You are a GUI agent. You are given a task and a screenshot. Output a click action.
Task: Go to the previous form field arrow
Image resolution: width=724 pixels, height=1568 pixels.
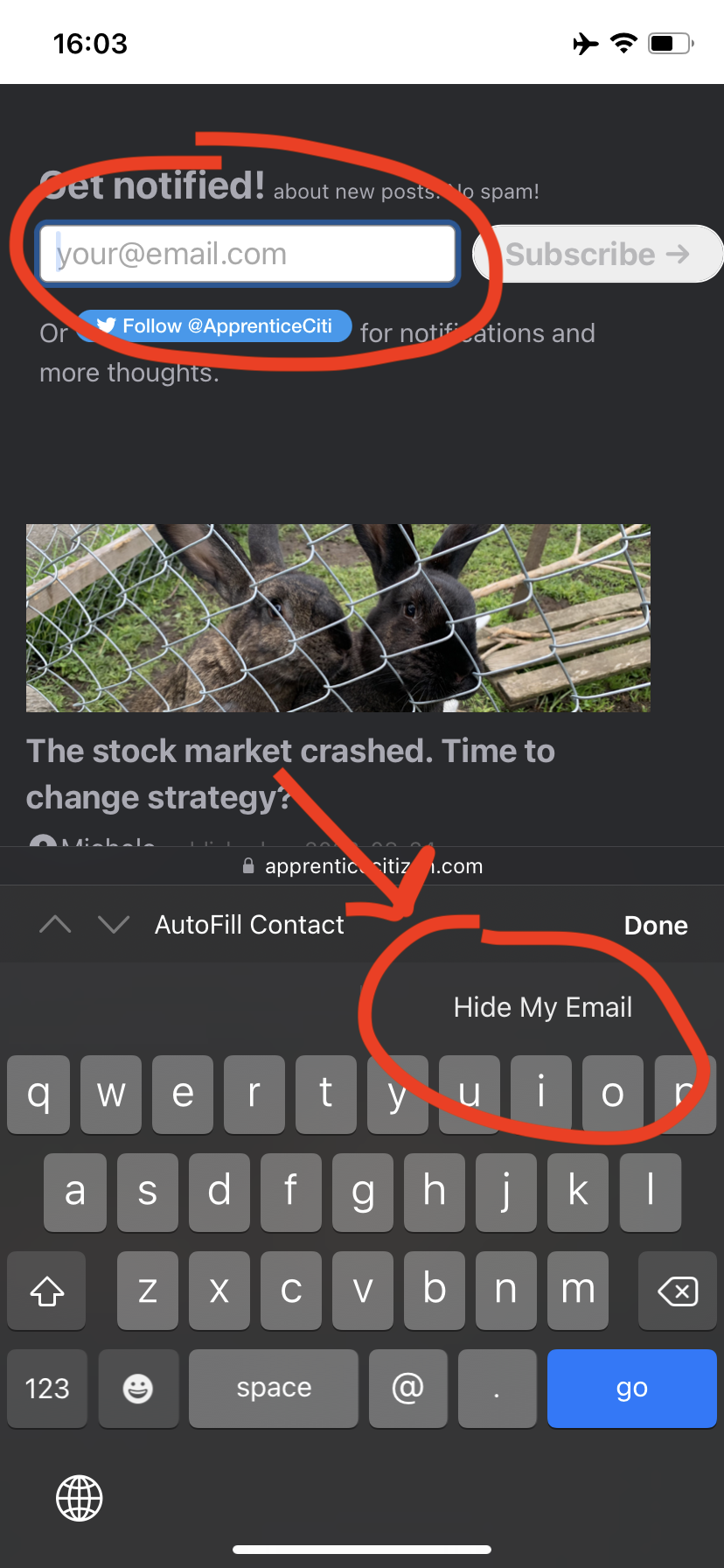click(56, 925)
